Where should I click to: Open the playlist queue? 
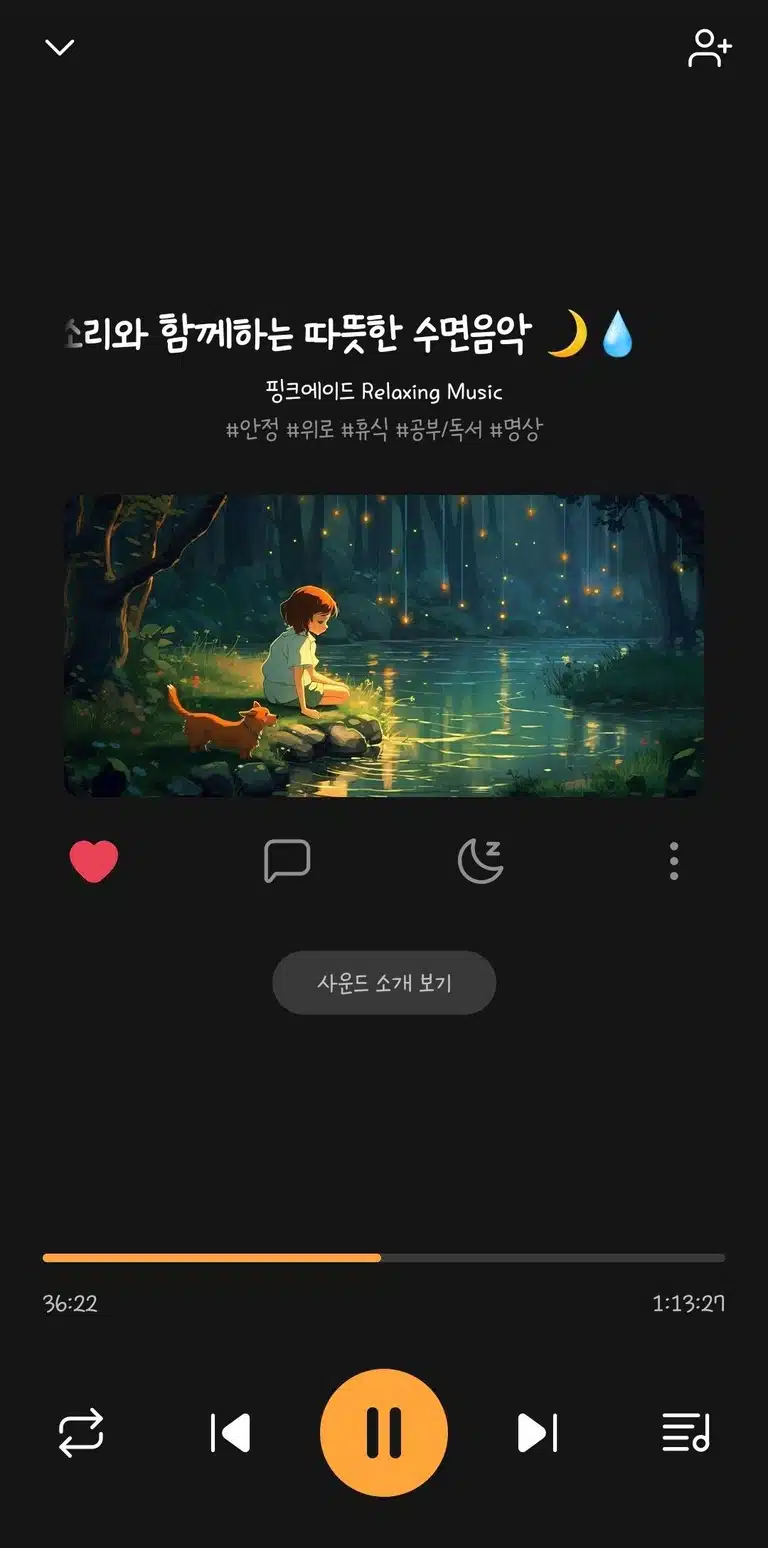click(x=686, y=1433)
